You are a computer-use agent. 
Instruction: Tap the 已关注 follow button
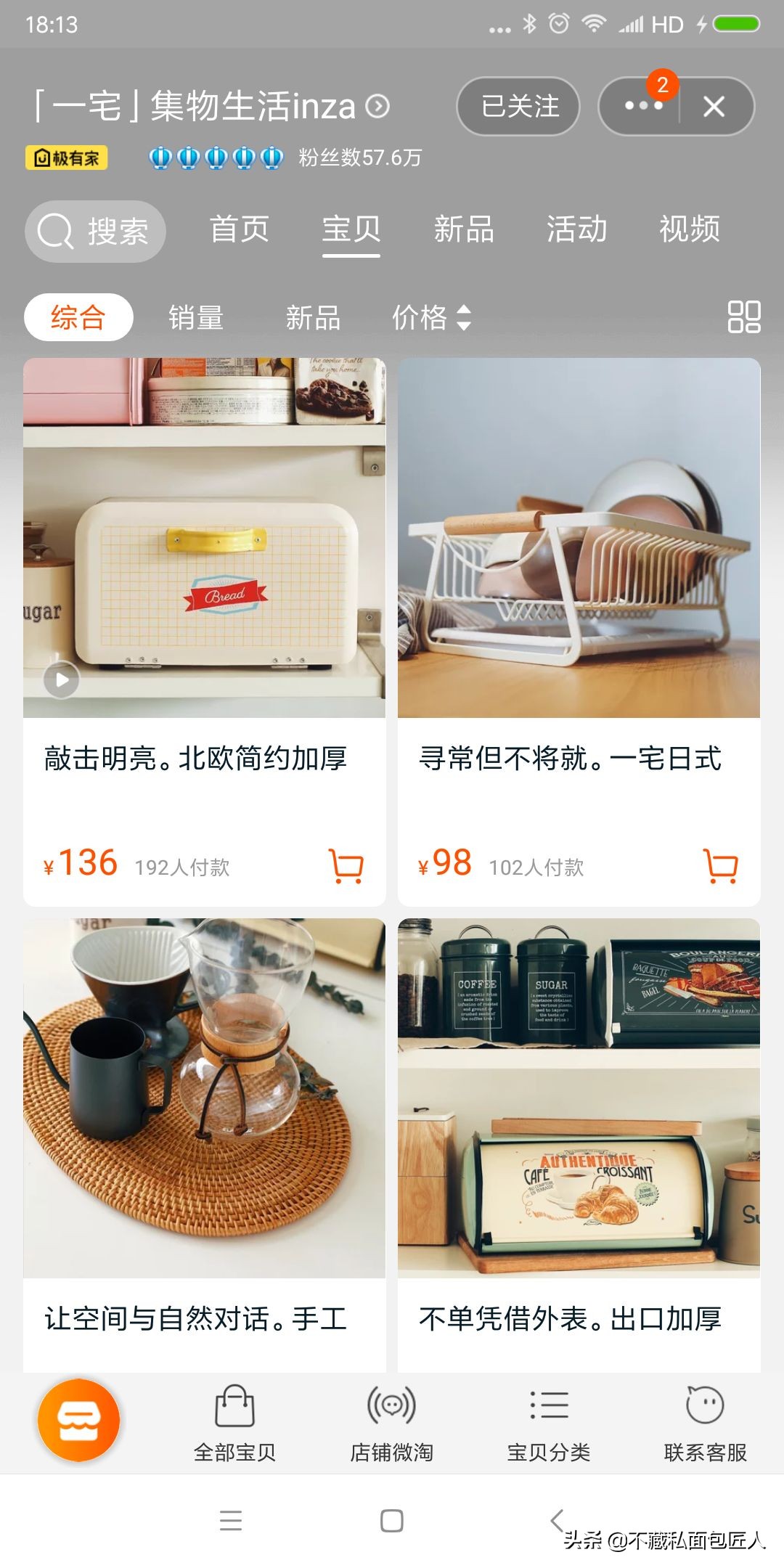[x=518, y=107]
